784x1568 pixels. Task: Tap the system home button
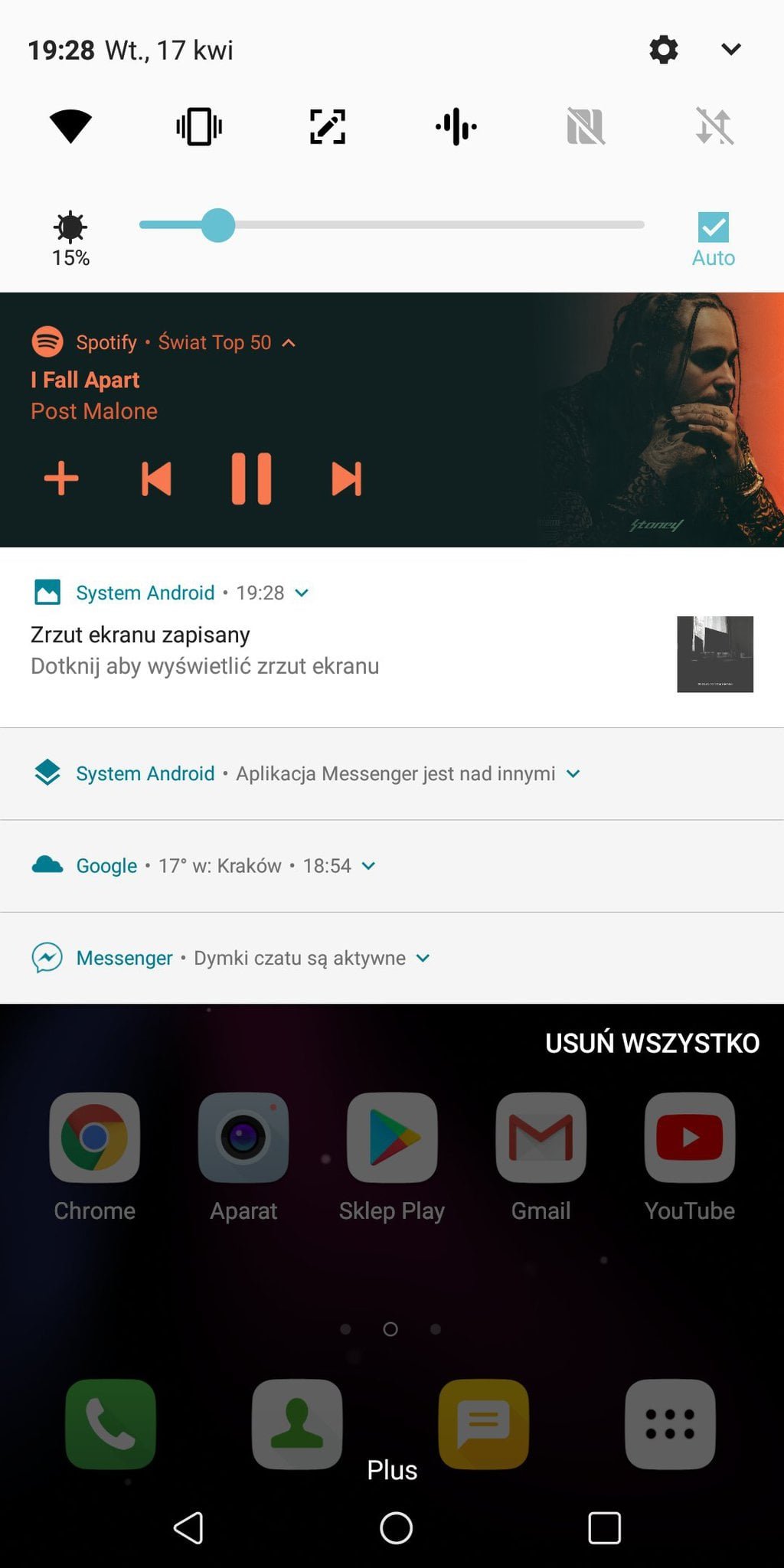396,1528
